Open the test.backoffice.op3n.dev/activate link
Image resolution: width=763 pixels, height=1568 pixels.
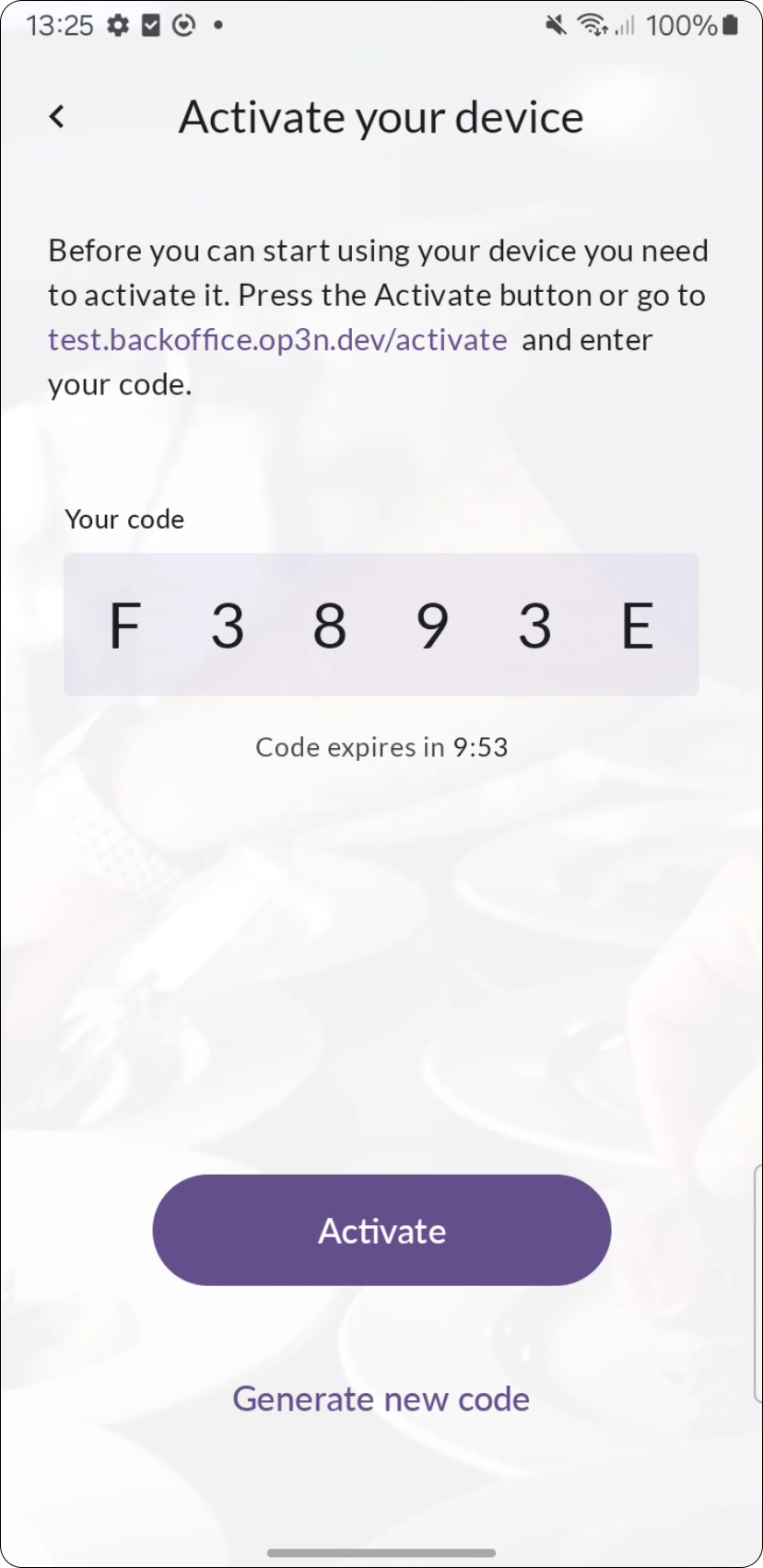277,340
